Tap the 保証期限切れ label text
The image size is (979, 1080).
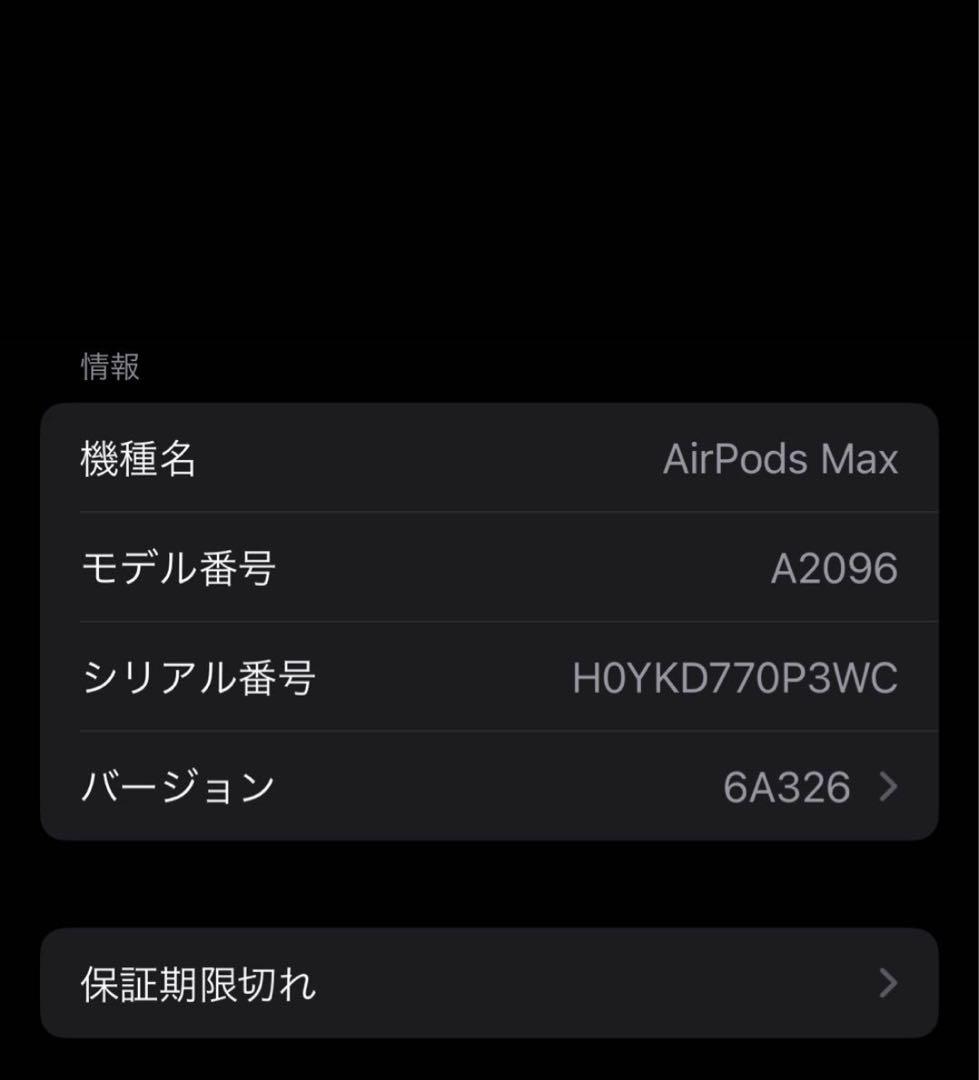pyautogui.click(x=196, y=985)
